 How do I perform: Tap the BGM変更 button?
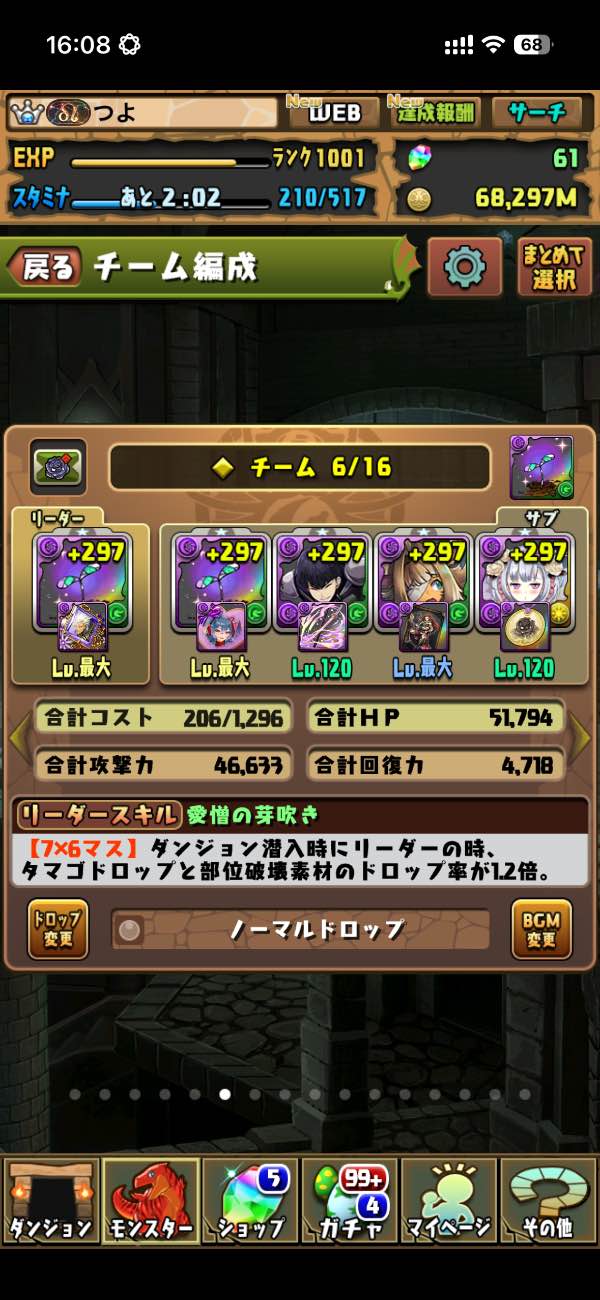(541, 929)
